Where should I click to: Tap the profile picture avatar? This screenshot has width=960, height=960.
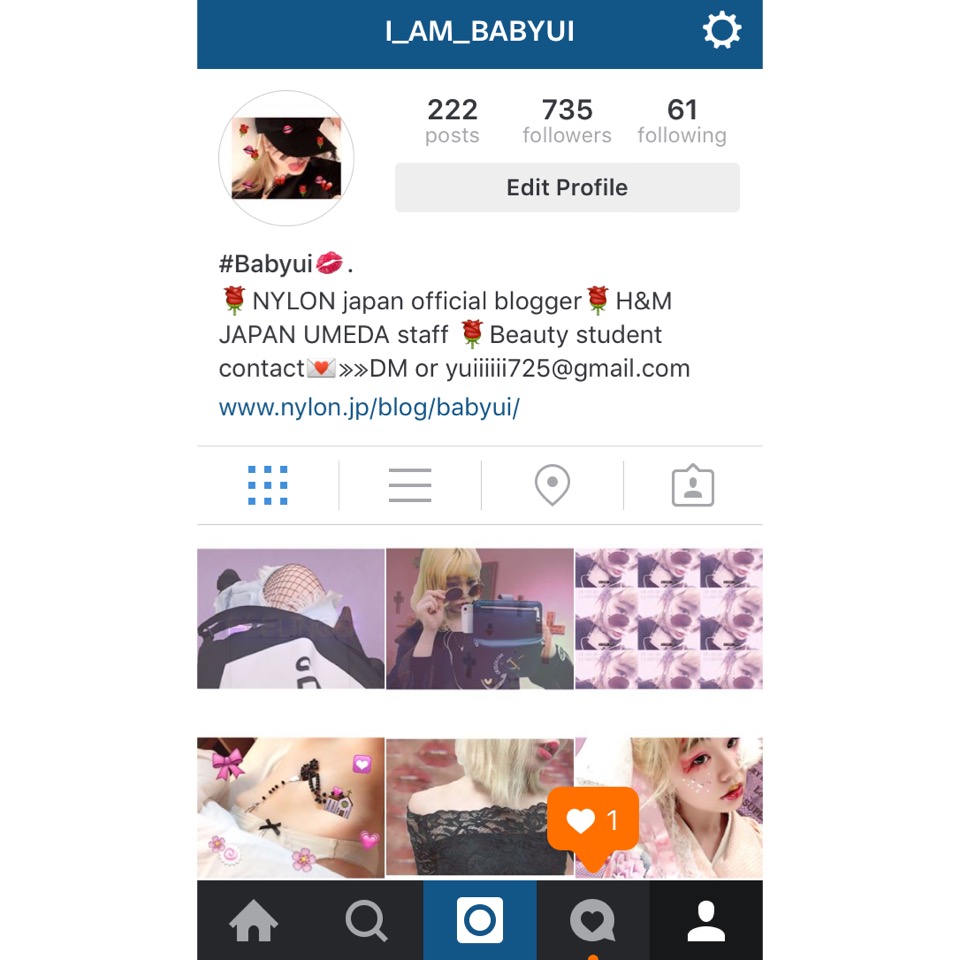[286, 158]
